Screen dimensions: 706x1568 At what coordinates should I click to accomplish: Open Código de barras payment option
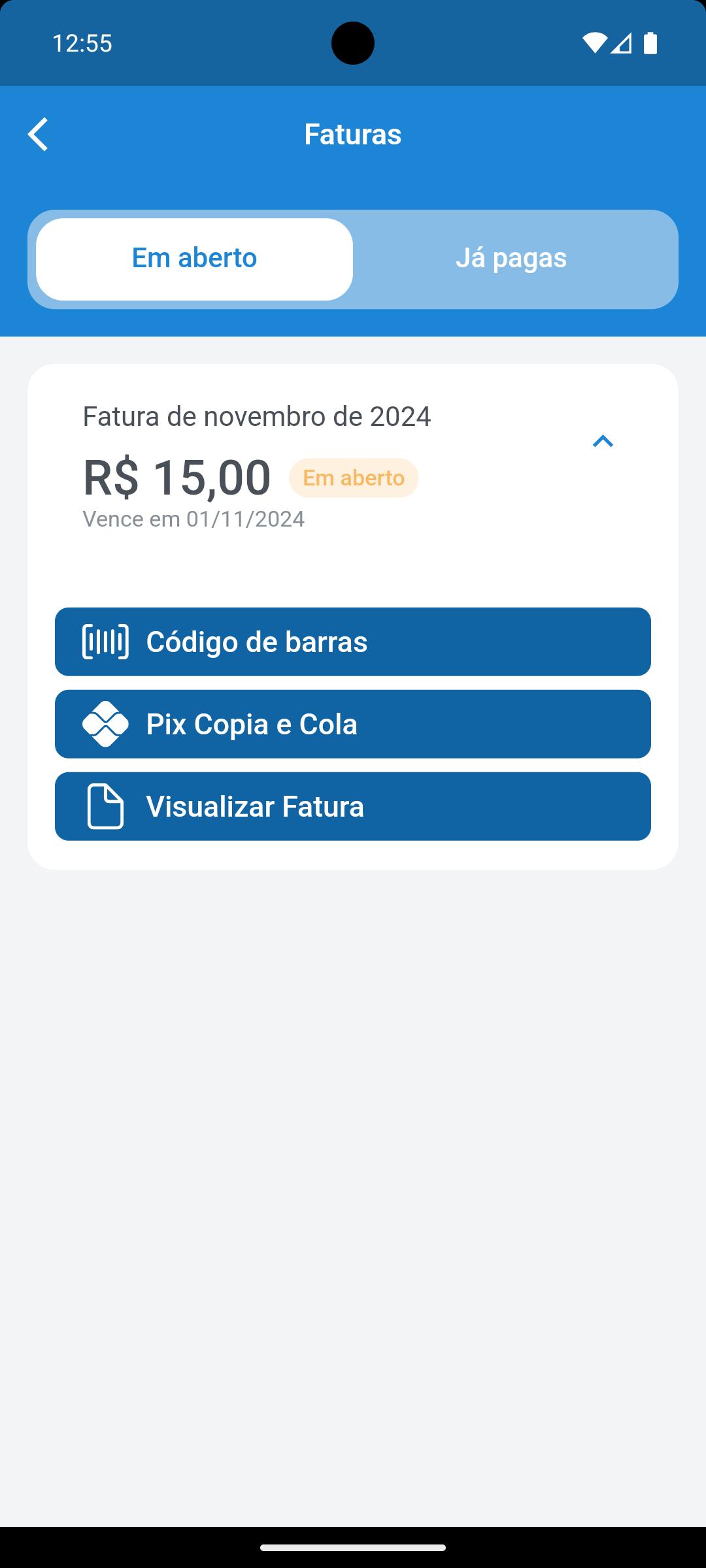point(353,642)
